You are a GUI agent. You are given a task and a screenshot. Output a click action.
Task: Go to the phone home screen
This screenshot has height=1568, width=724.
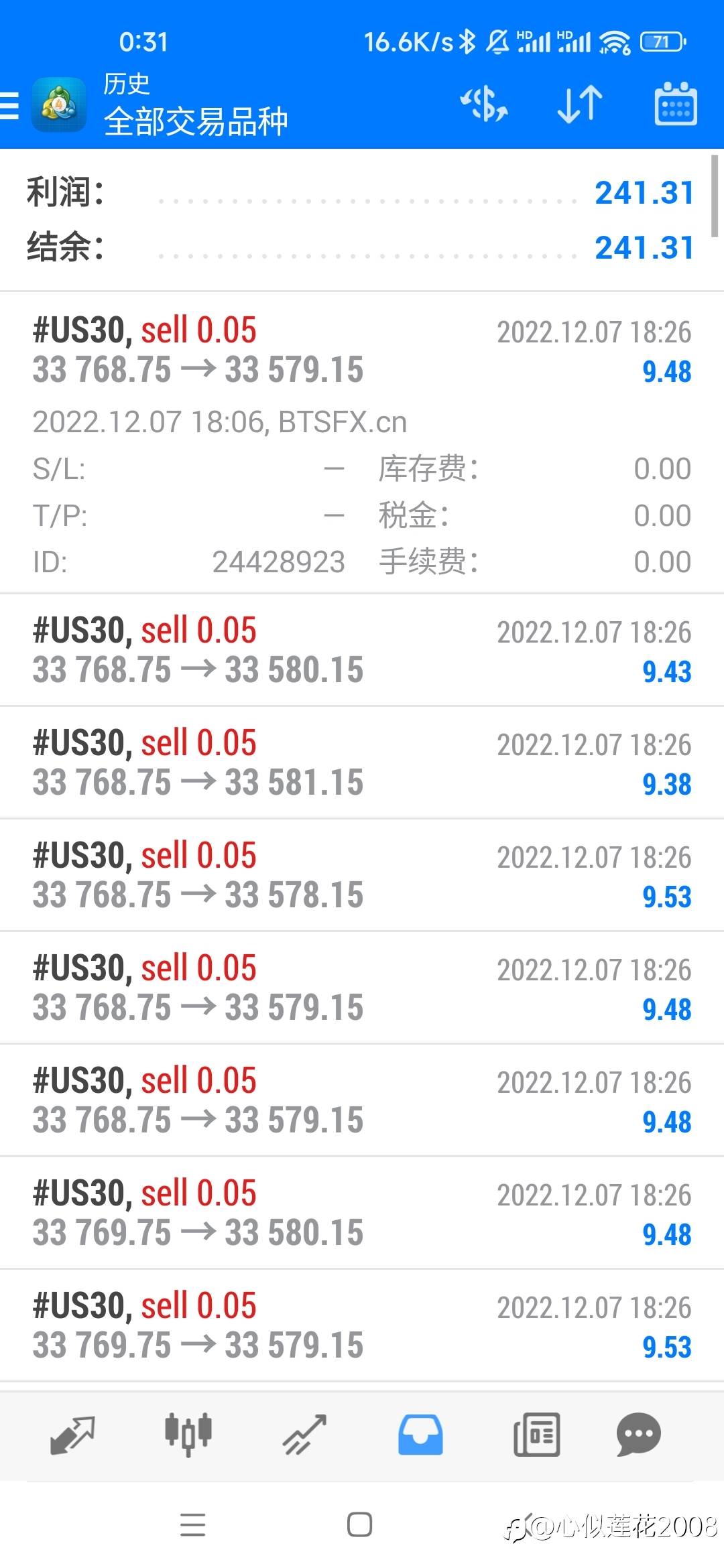[360, 1525]
